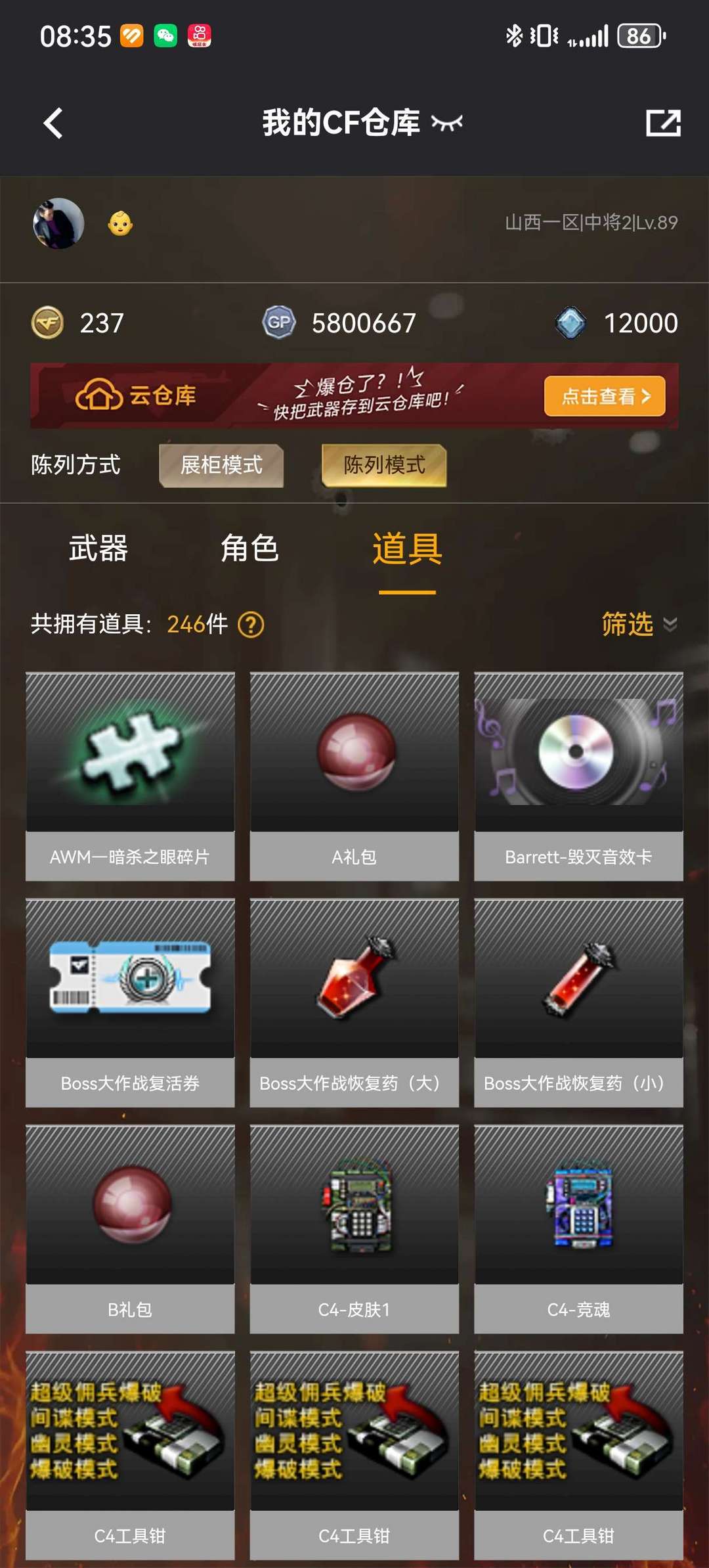Open the 角色 tab

pyautogui.click(x=249, y=548)
